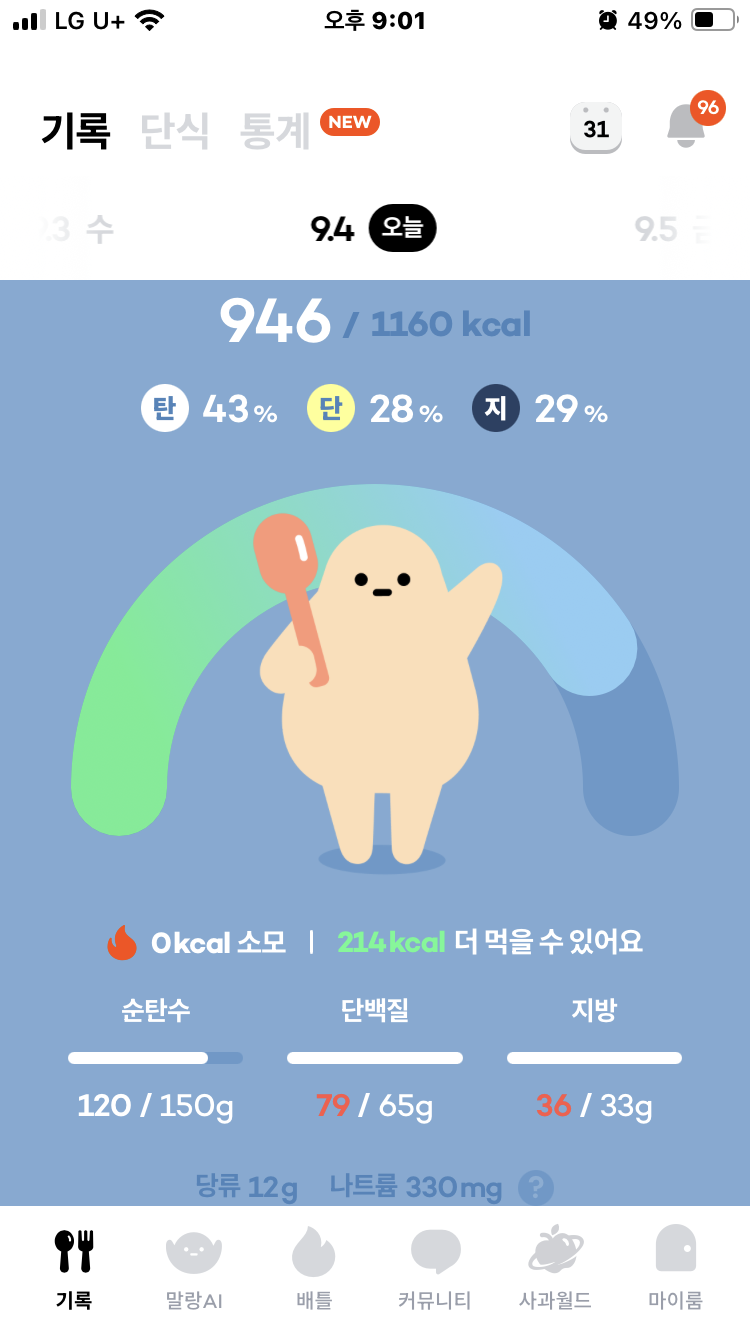
Task: Open the 나트륨 question mark tooltip
Action: click(539, 1189)
